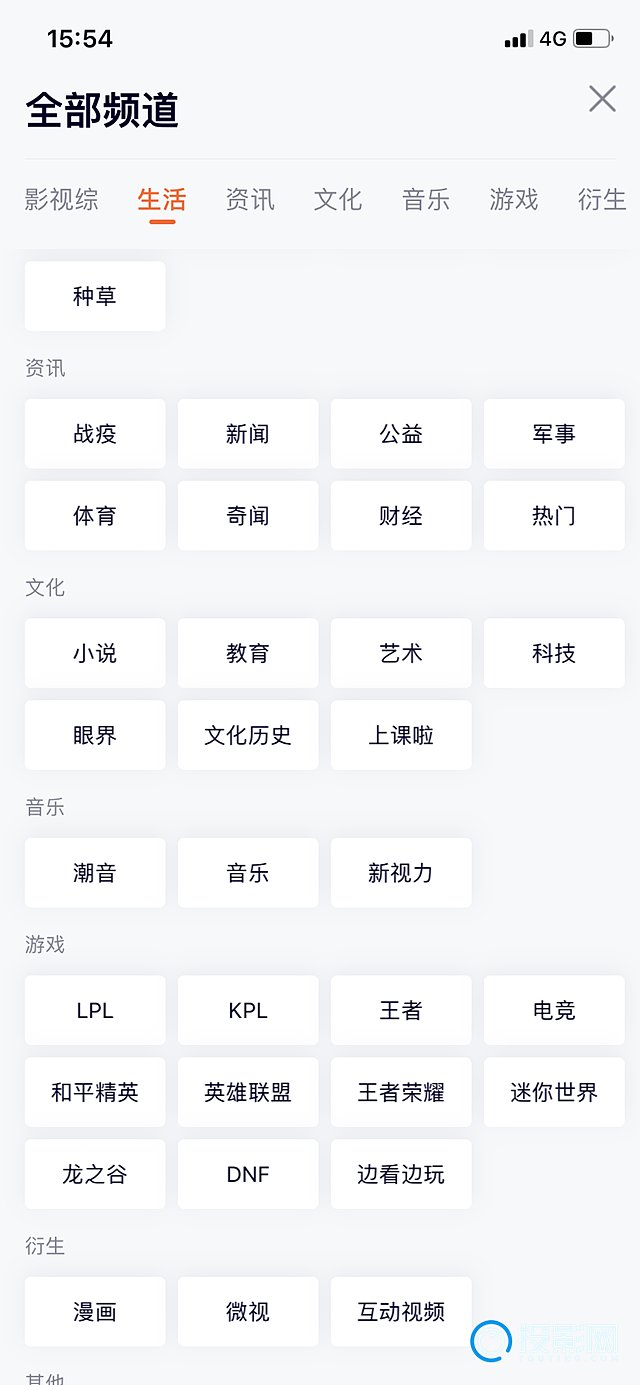The image size is (640, 1385).
Task: Select the LPL channel
Action: [x=95, y=1010]
